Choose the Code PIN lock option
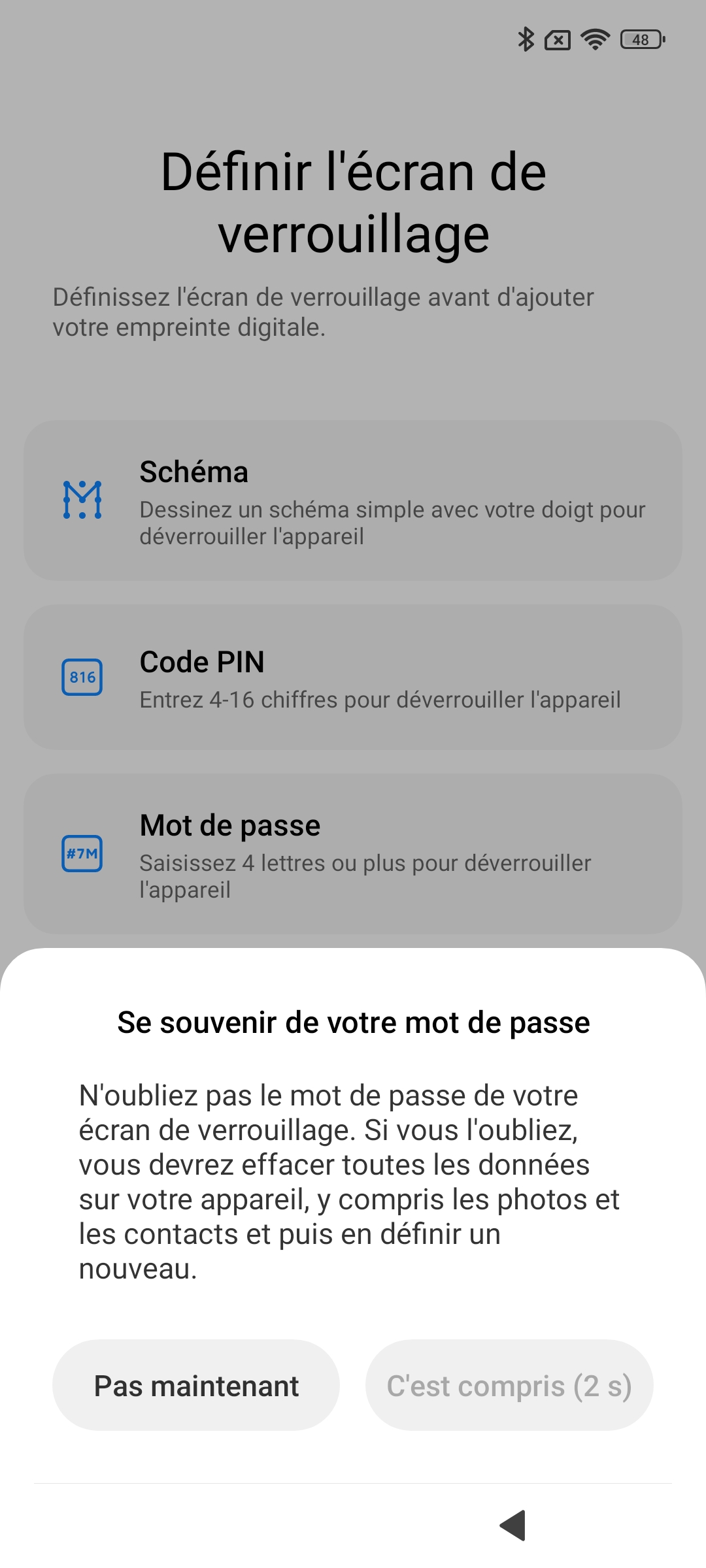This screenshot has width=706, height=1568. click(x=353, y=678)
